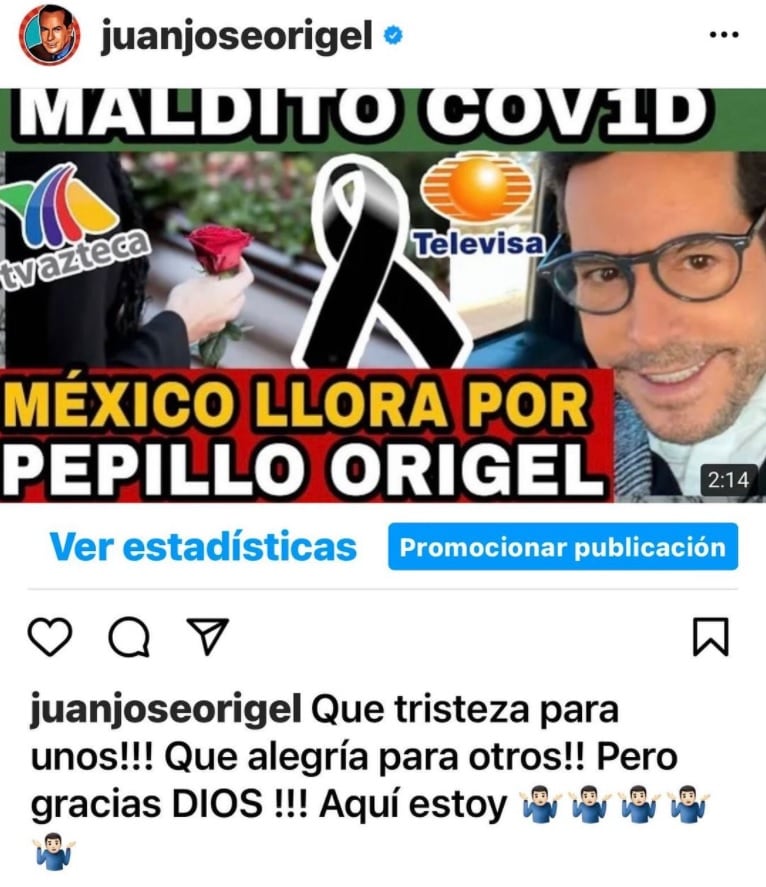Share the post via paper plane icon
Screen dimensions: 766x887
pos(209,635)
